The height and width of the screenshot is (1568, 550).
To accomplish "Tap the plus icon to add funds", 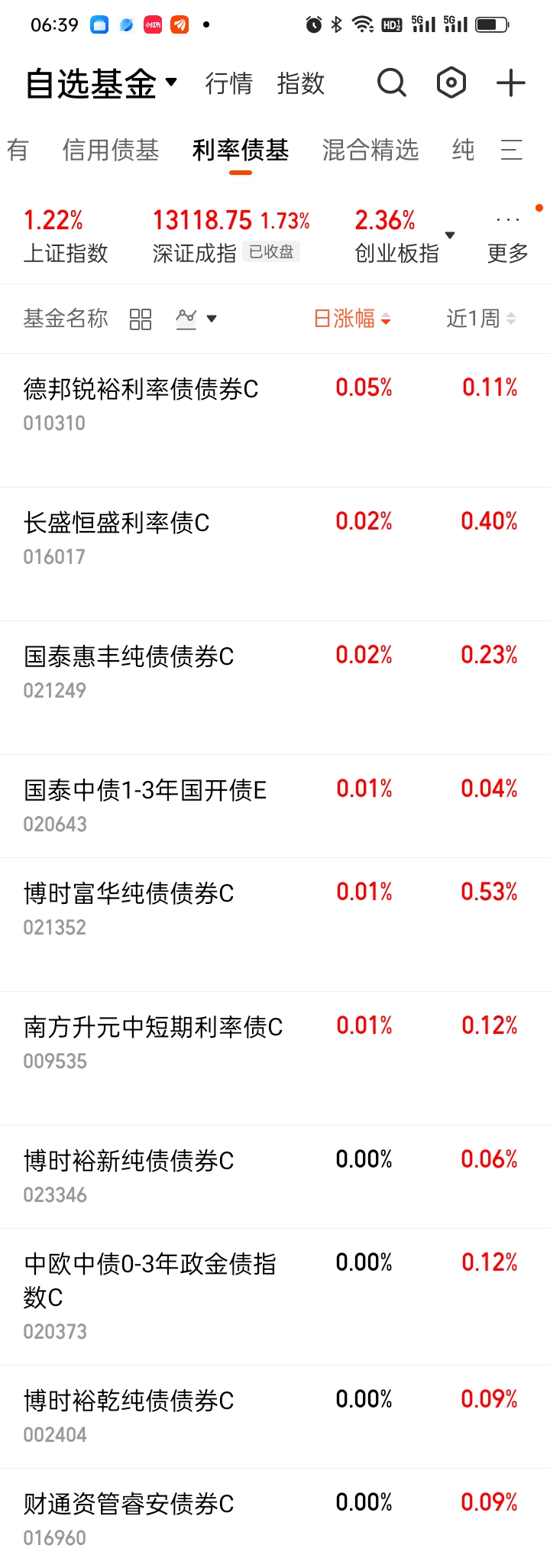I will coord(510,83).
